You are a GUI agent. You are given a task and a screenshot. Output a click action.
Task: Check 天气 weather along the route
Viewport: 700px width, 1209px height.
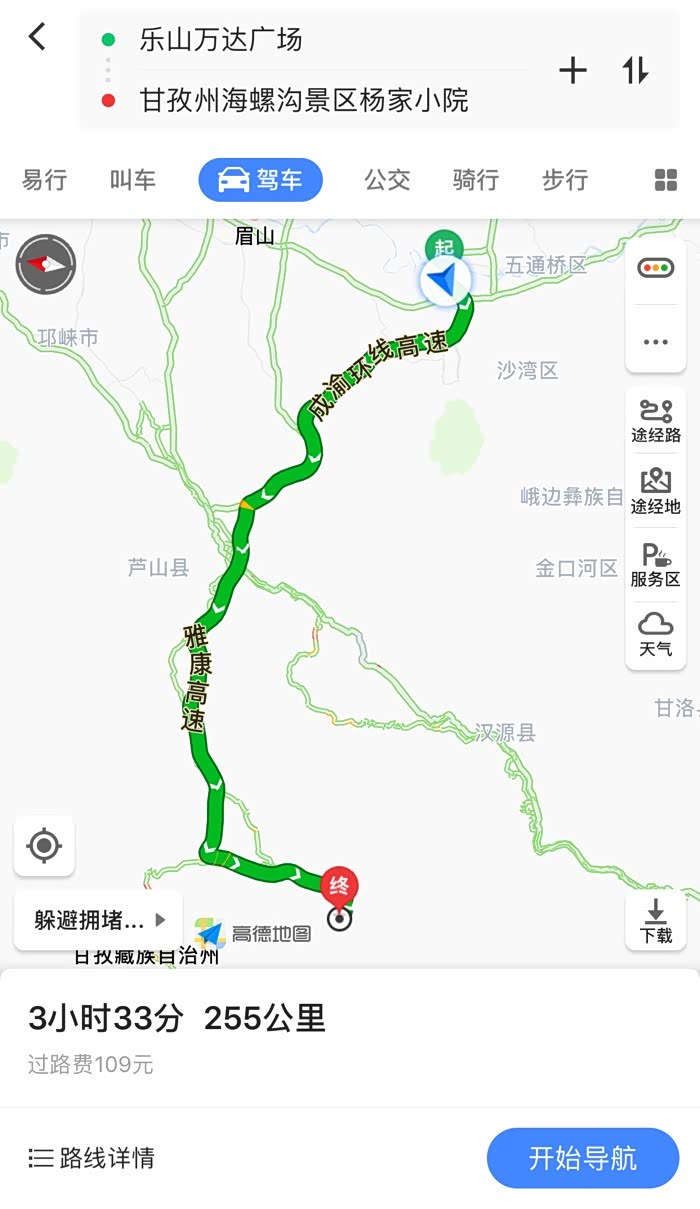pyautogui.click(x=656, y=634)
